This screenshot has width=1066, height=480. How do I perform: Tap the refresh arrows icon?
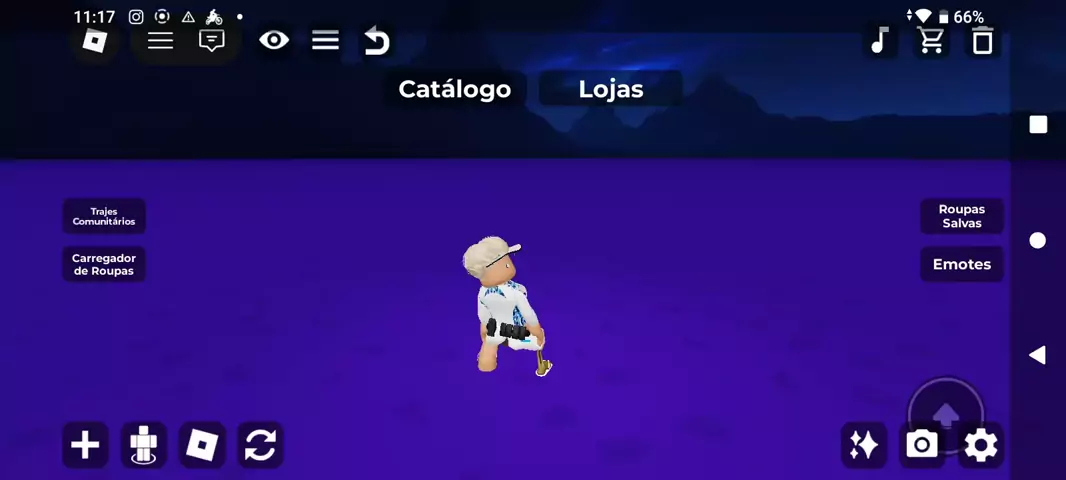tap(260, 445)
